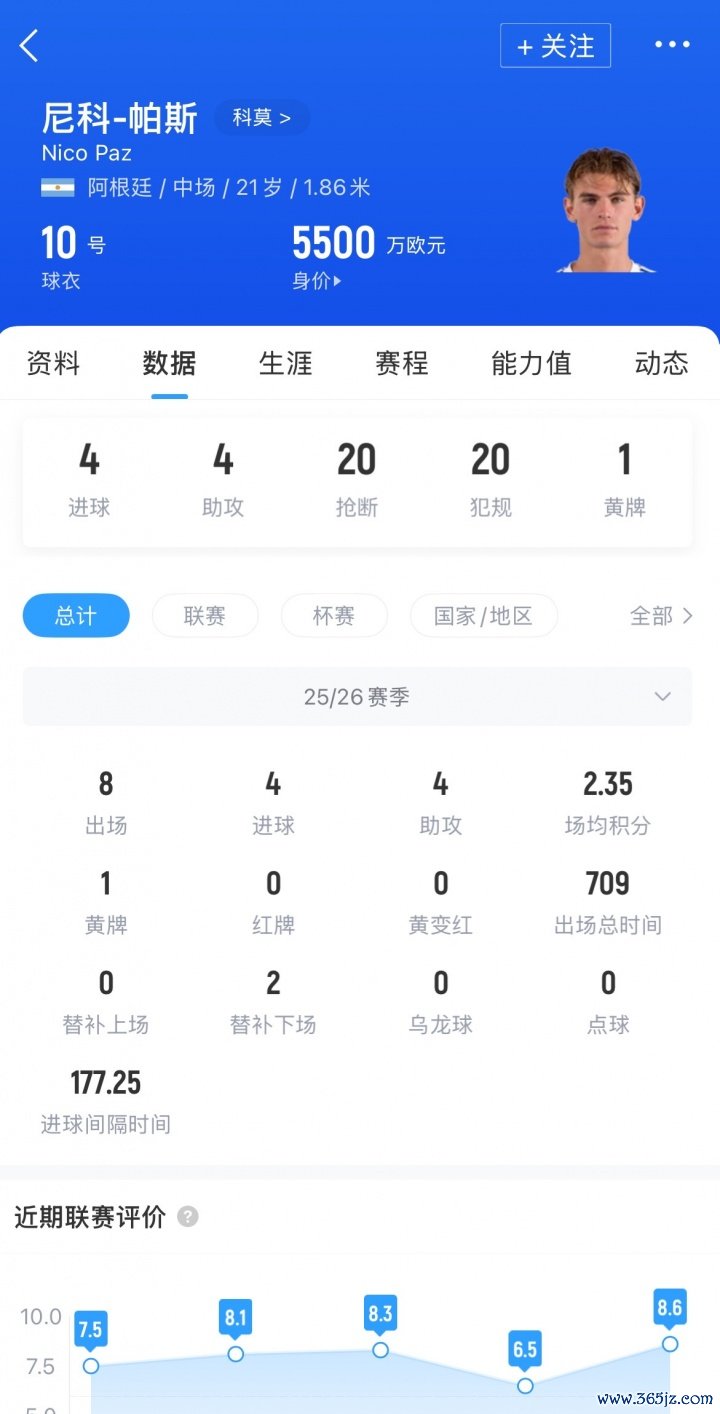Open the three-dot overflow menu

point(672,45)
